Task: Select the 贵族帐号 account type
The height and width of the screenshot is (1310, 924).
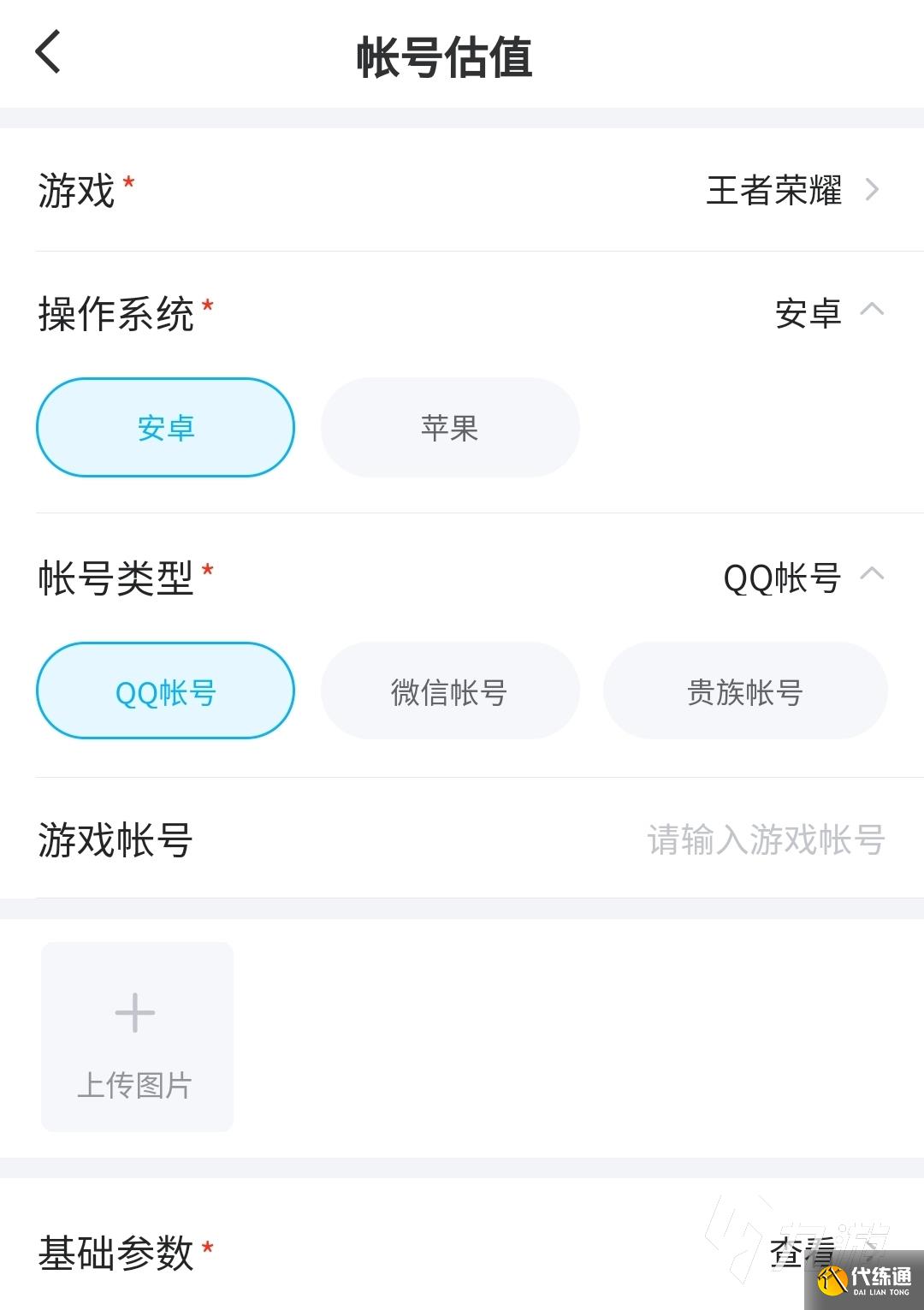Action: click(x=744, y=691)
